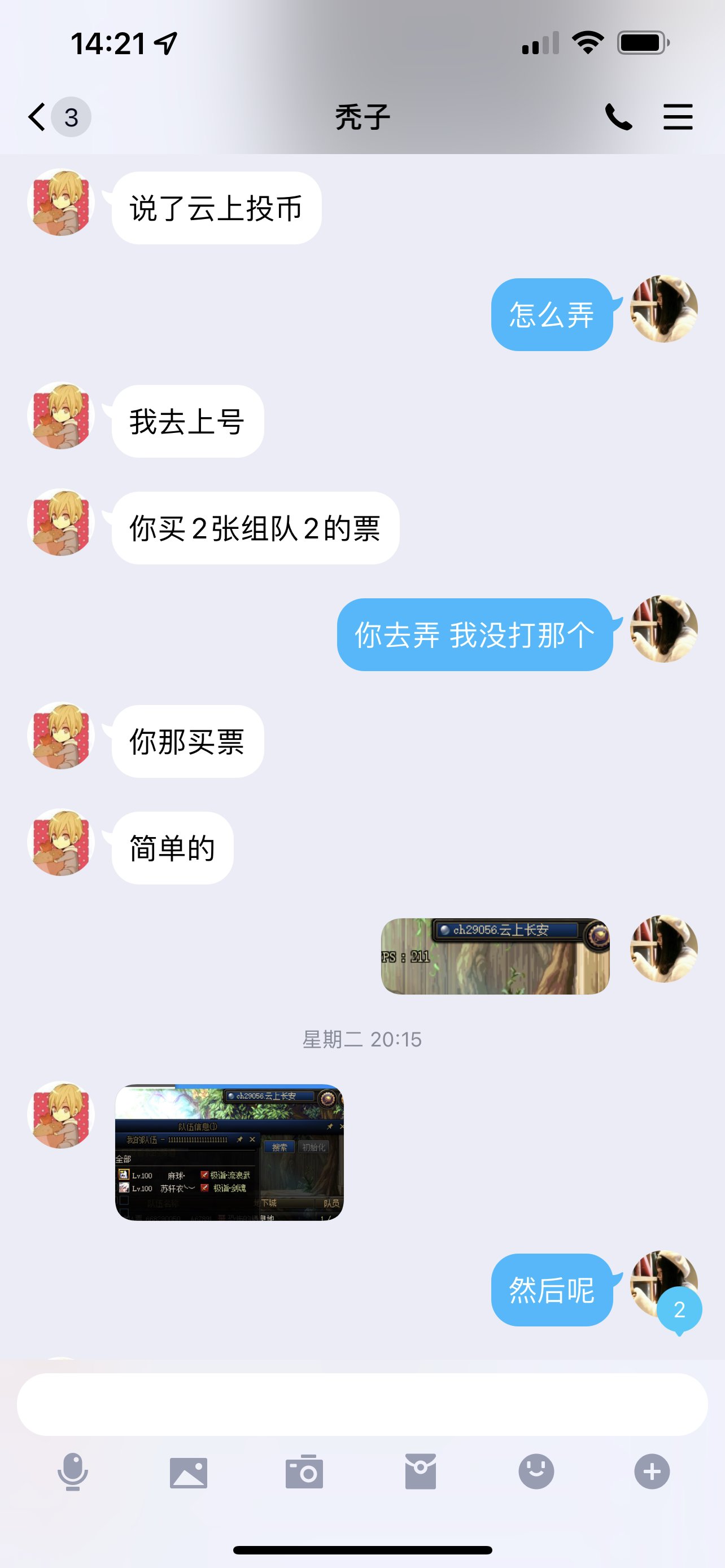Focus the message input field
The height and width of the screenshot is (1568, 725).
click(362, 1404)
